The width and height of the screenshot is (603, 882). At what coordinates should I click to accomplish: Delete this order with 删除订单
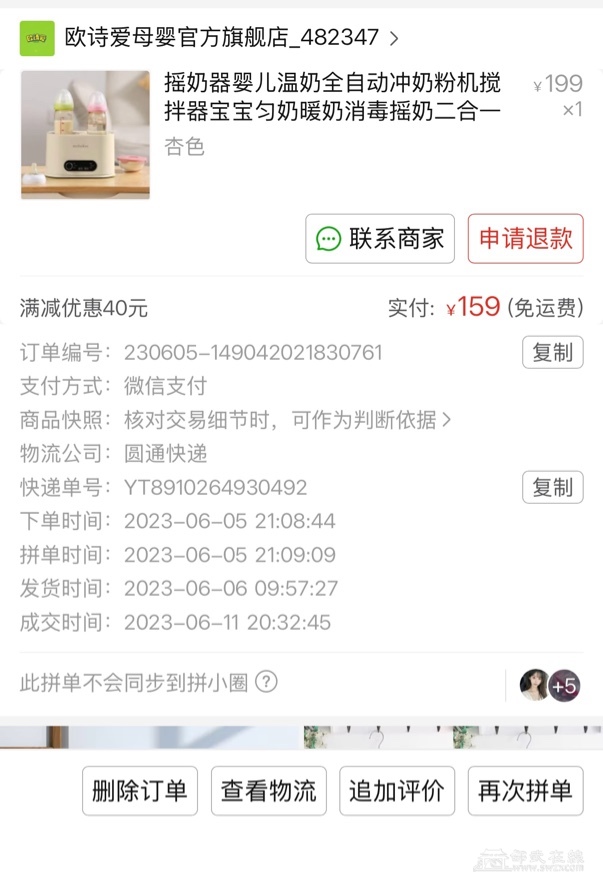pyautogui.click(x=139, y=791)
